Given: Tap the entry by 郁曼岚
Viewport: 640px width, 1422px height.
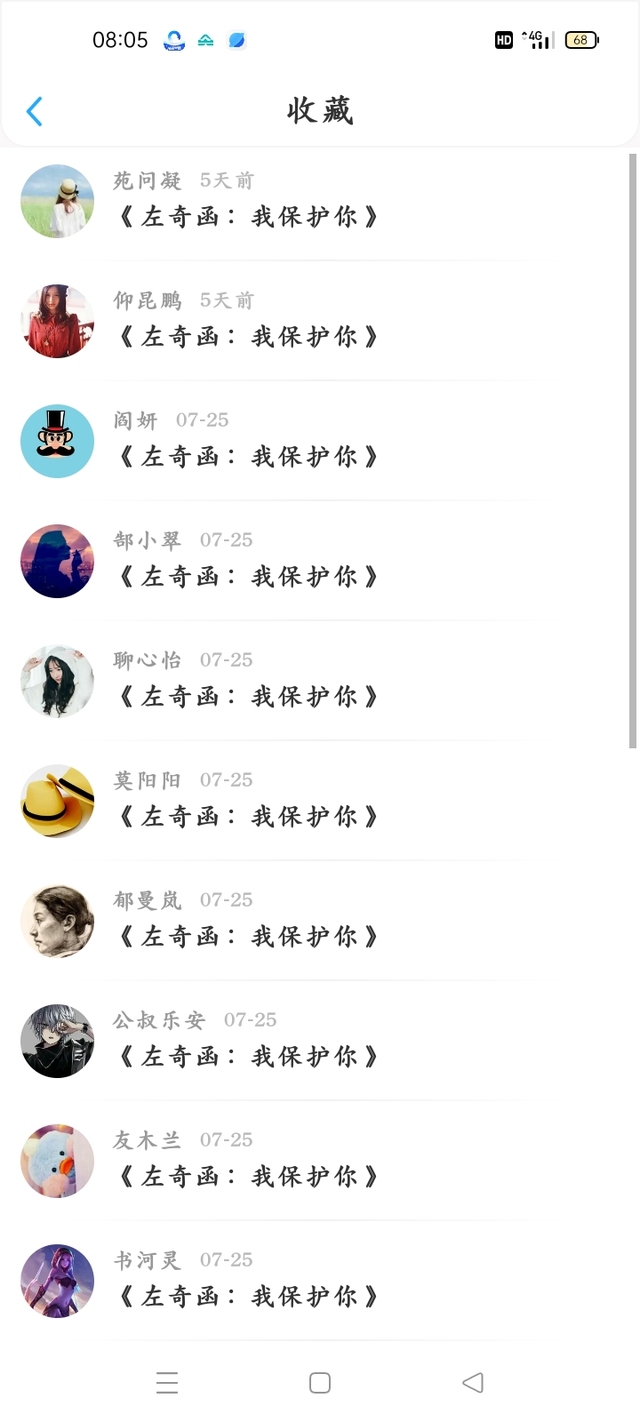Looking at the screenshot, I should pos(248,936).
